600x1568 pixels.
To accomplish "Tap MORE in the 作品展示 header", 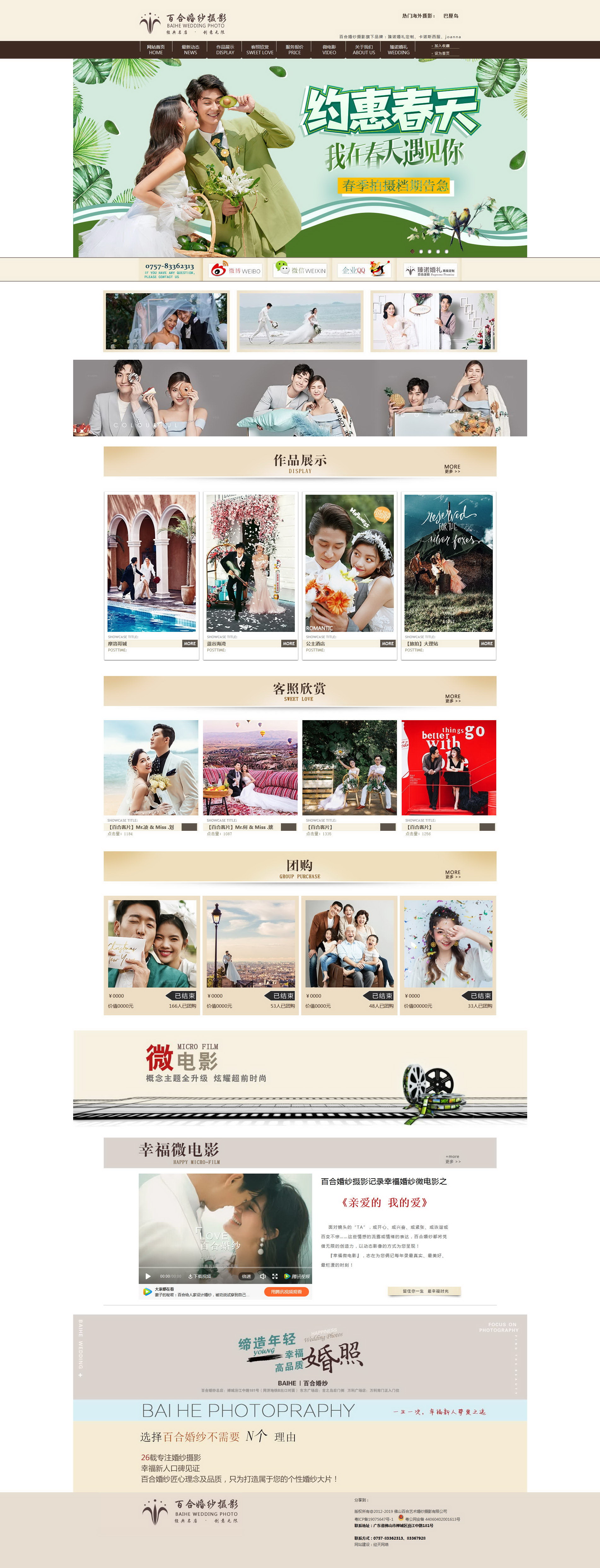I will pos(452,469).
